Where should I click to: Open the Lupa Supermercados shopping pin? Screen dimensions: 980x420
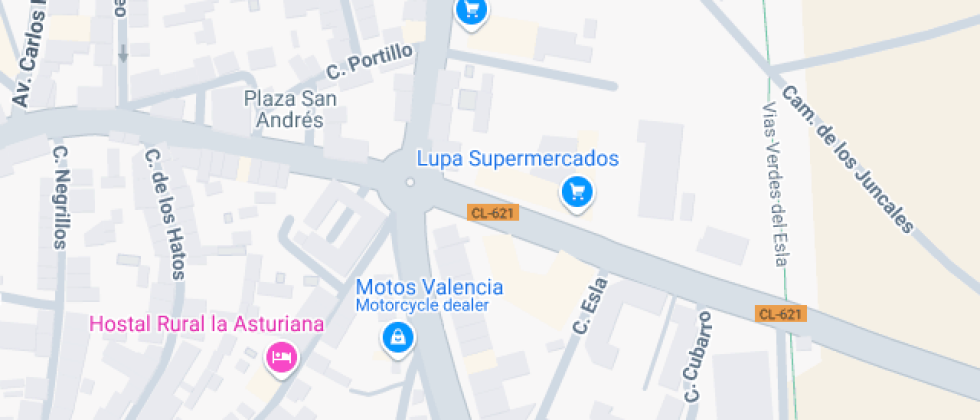point(575,191)
